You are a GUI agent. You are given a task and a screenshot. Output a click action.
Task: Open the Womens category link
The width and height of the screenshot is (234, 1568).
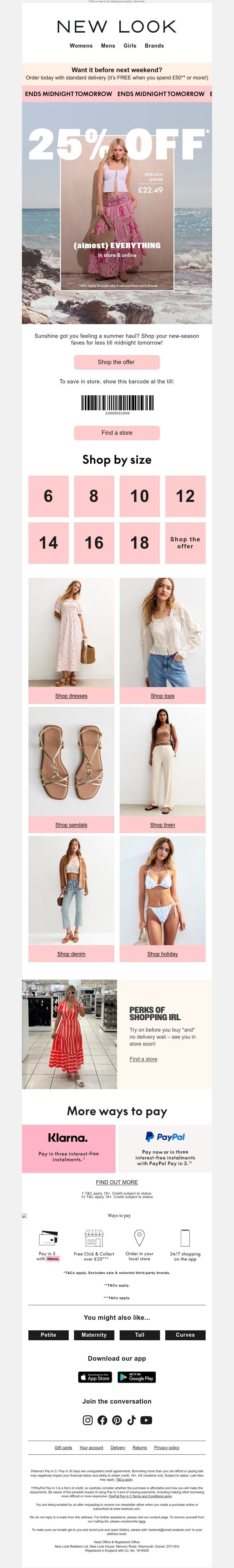81,46
